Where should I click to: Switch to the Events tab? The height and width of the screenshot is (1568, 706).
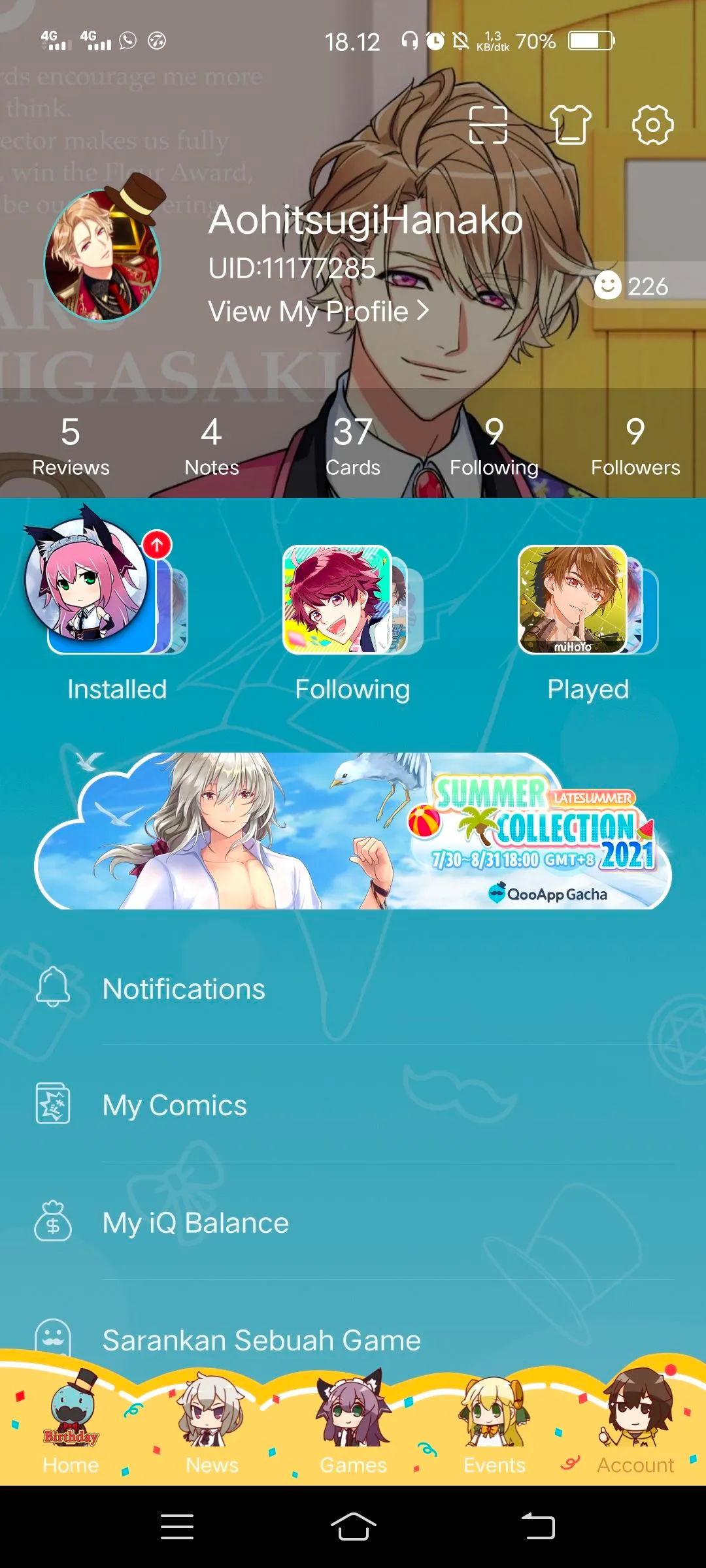tap(494, 1431)
